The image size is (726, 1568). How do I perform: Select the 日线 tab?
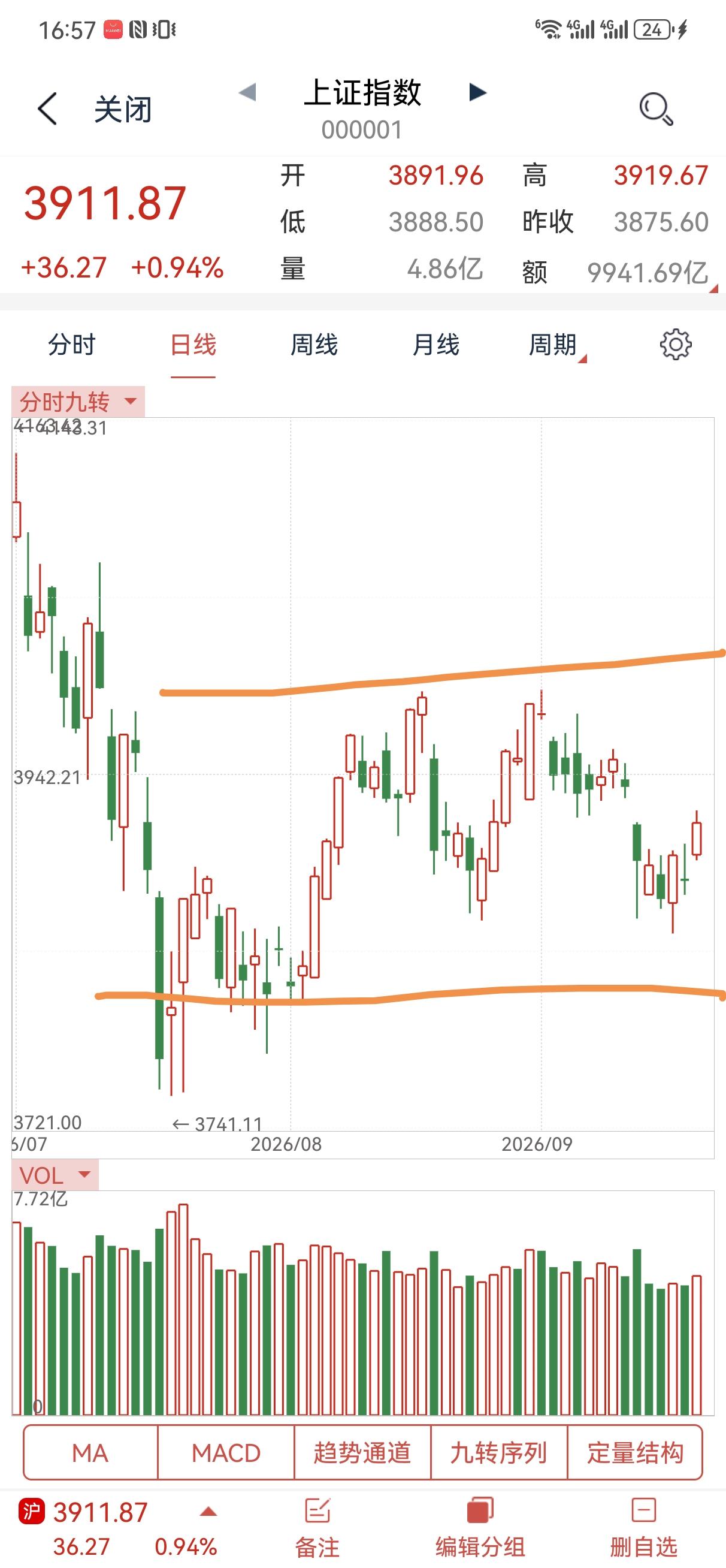[x=193, y=345]
